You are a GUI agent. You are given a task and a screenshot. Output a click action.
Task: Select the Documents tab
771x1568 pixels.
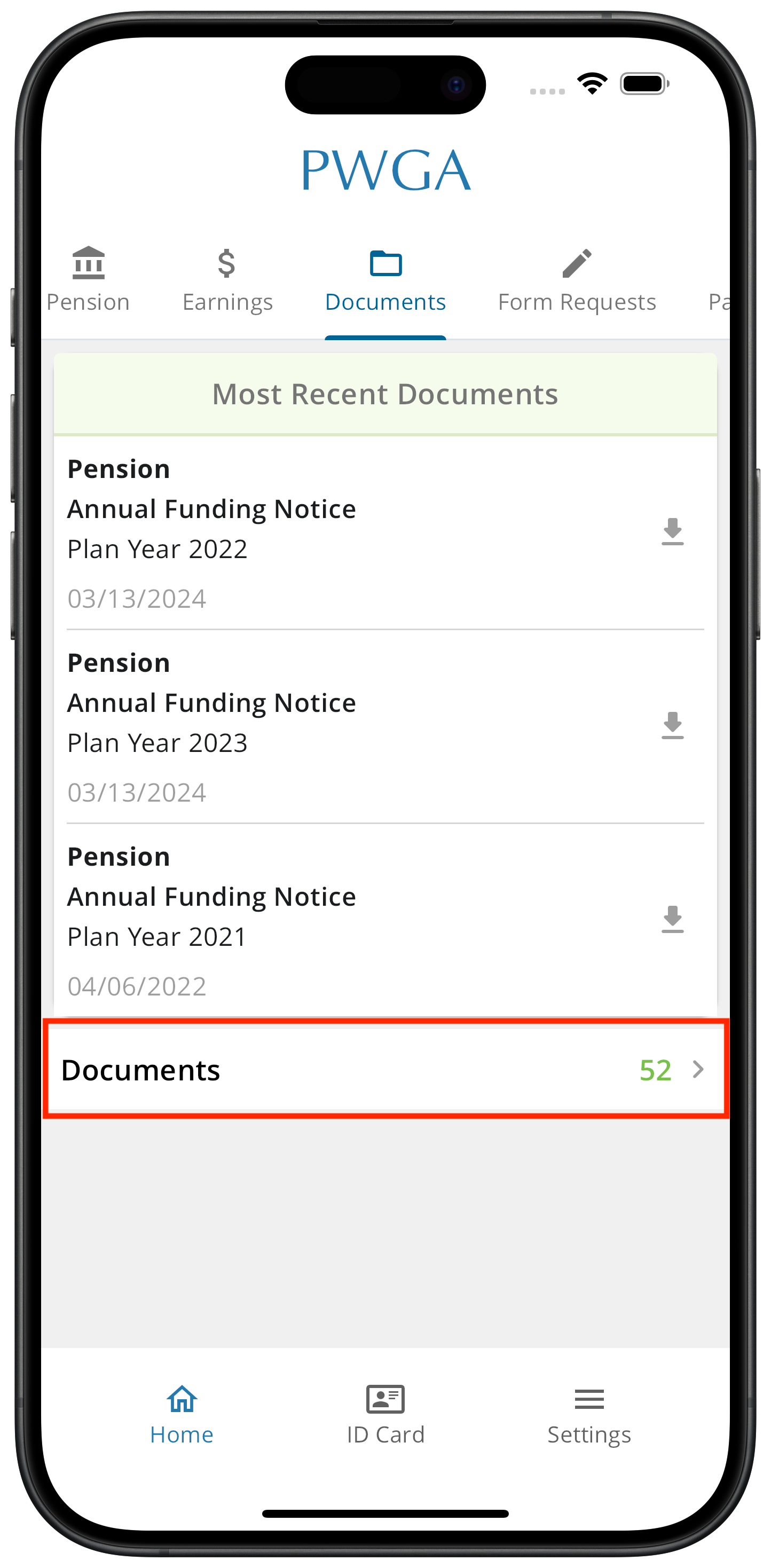pos(385,280)
